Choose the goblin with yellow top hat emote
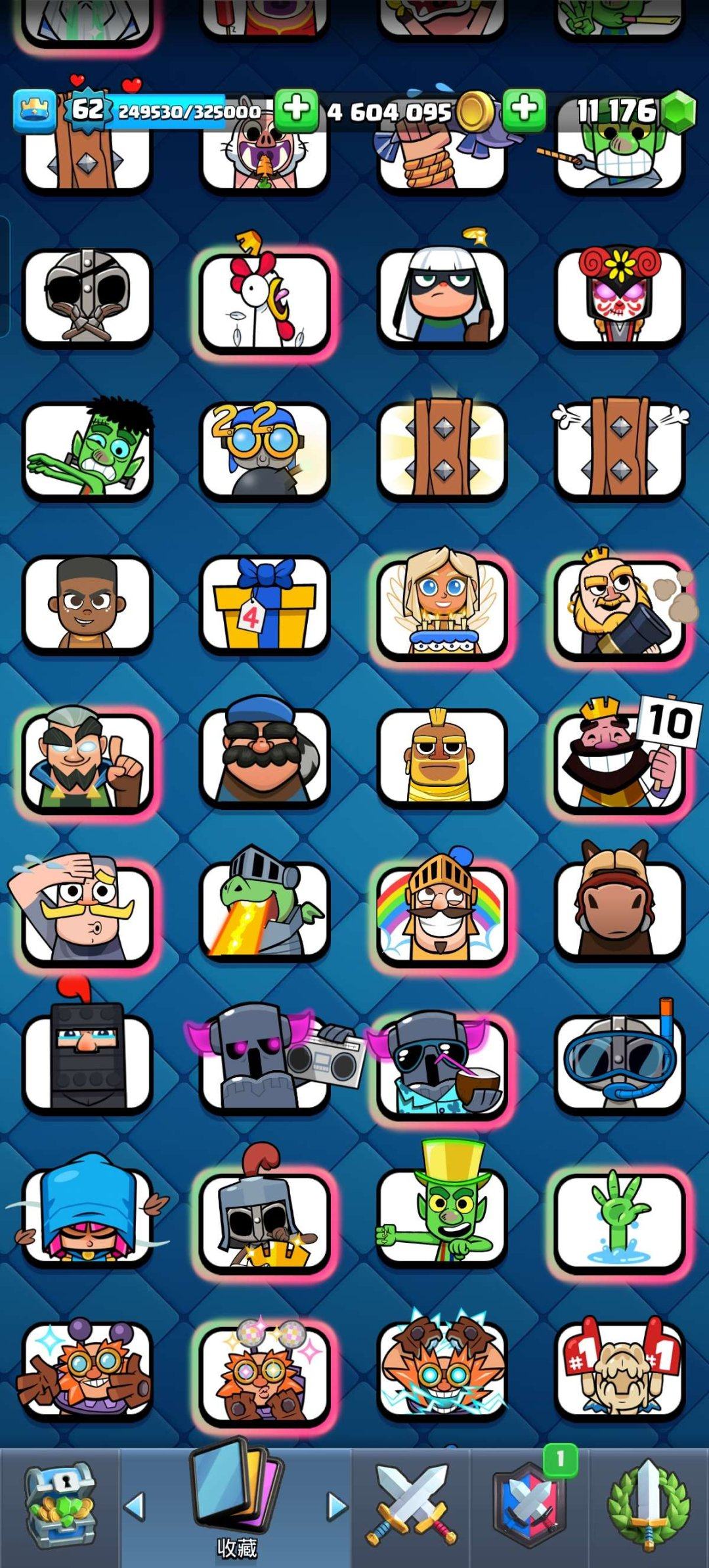Screen dimensions: 709x1568 [442, 1217]
